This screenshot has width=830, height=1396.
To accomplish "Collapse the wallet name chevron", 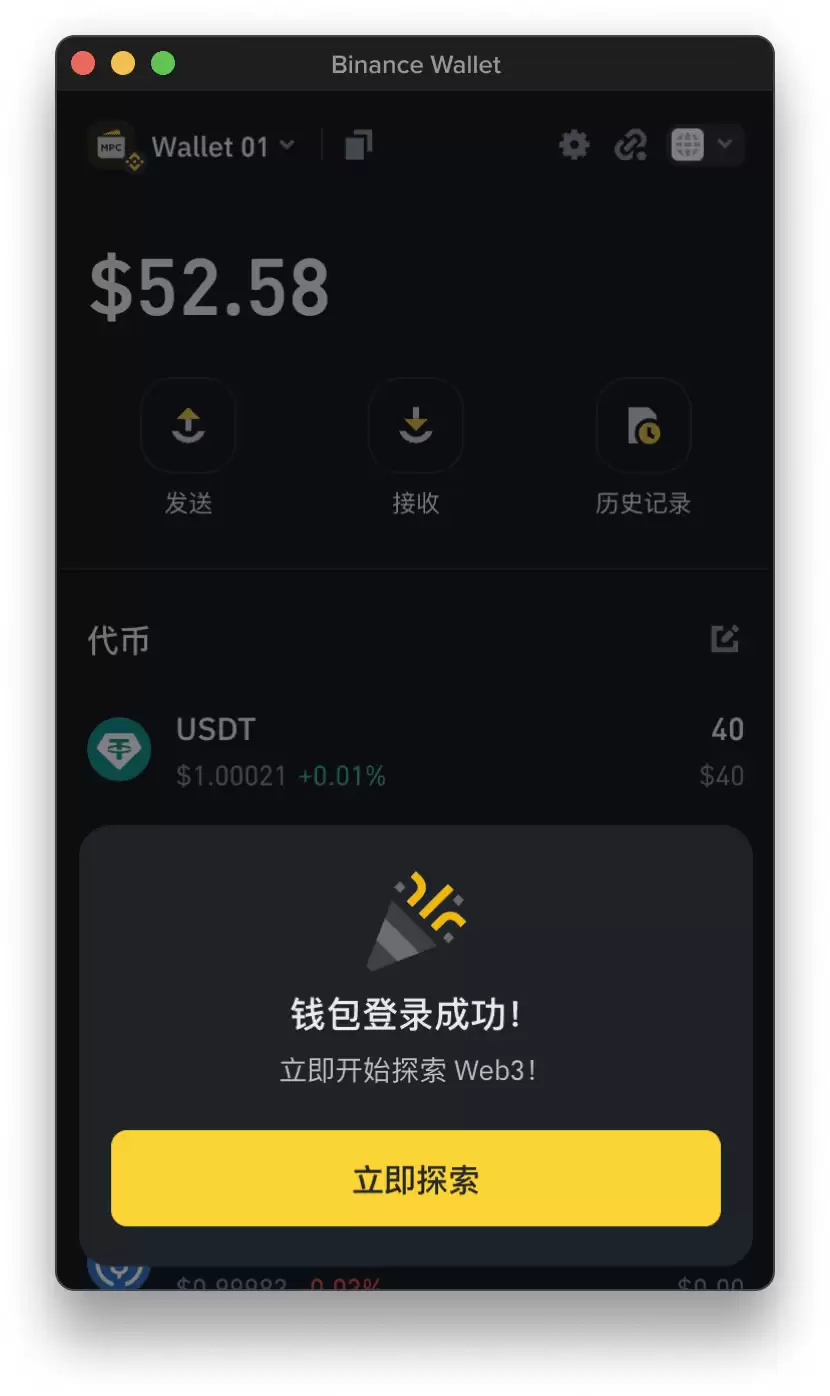I will [x=287, y=145].
